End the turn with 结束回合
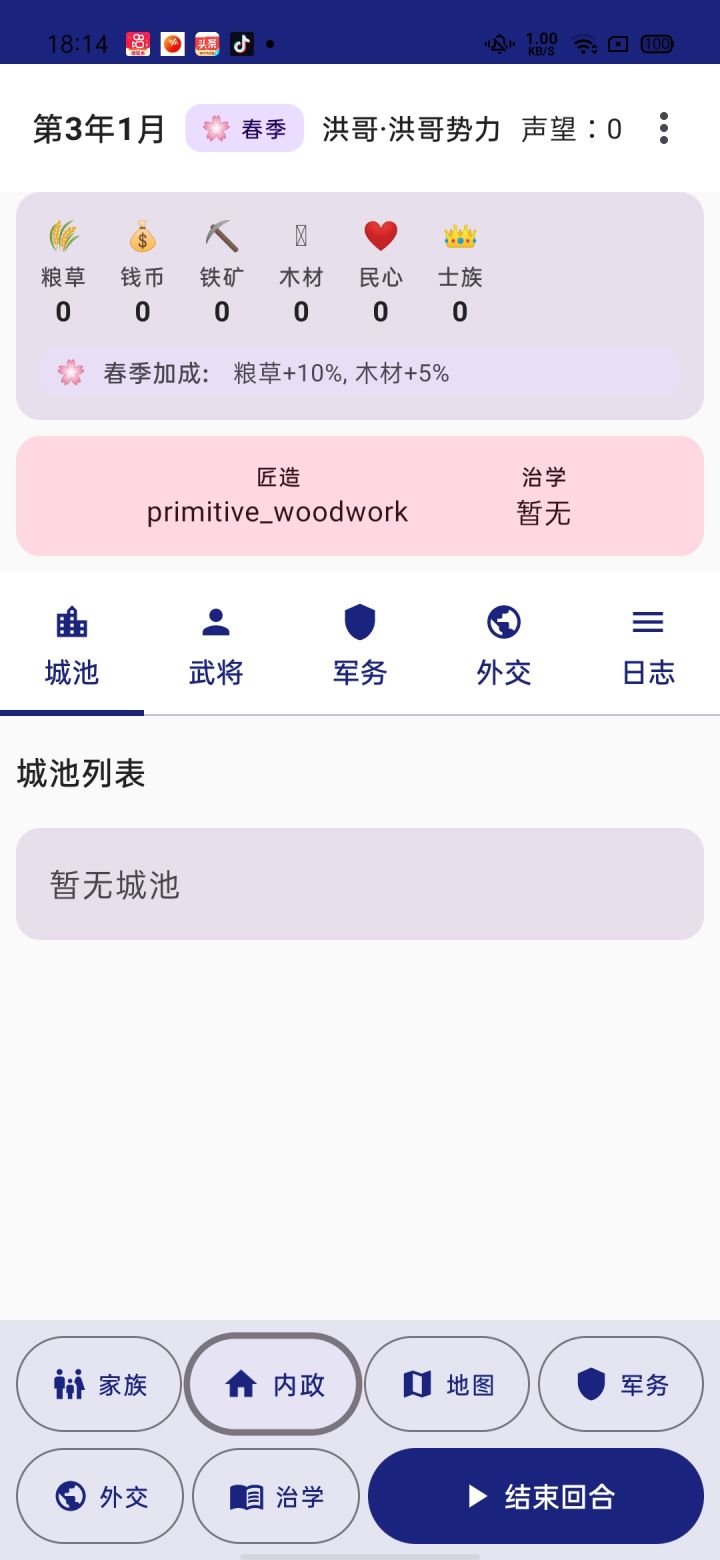Image resolution: width=720 pixels, height=1560 pixels. pyautogui.click(x=536, y=1496)
